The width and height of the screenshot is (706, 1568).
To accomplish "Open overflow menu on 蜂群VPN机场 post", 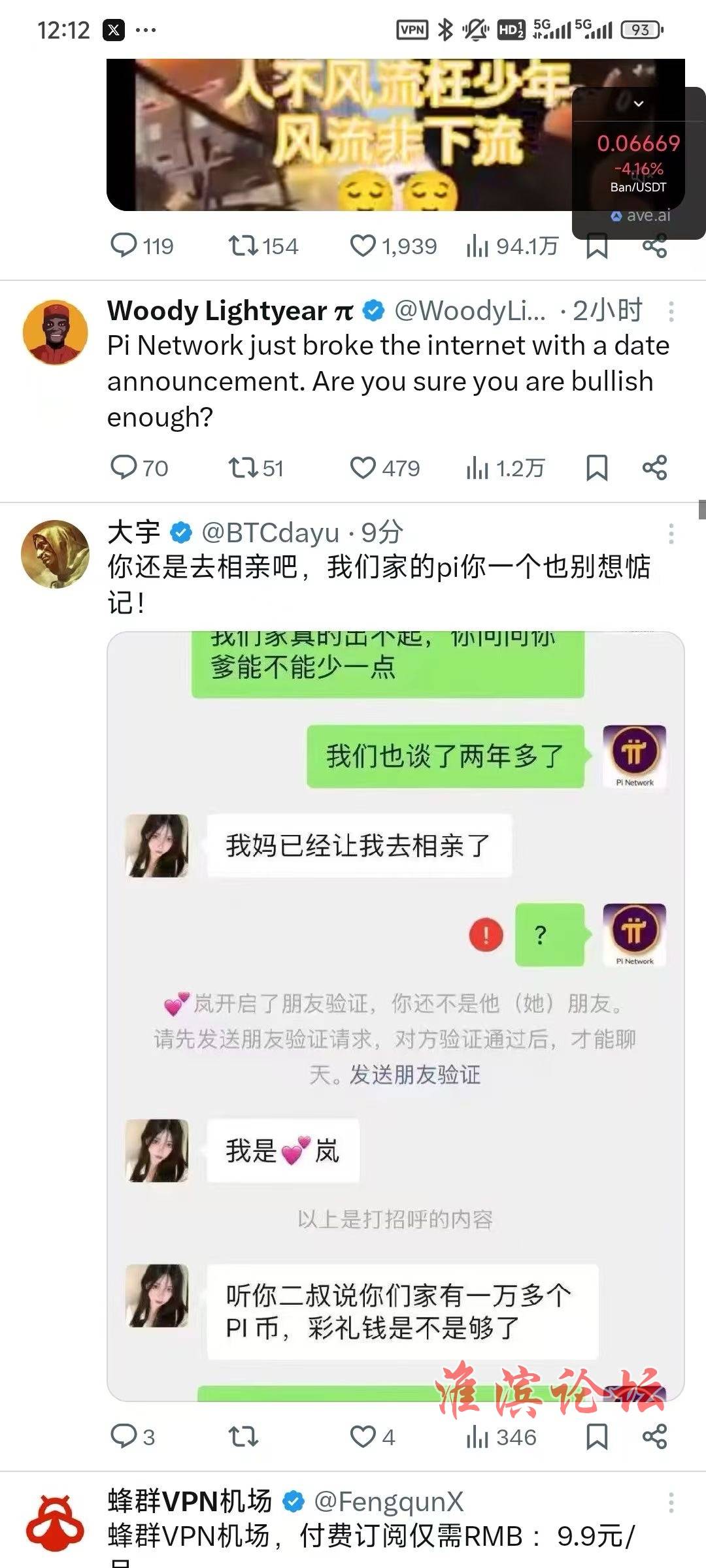I will (671, 1503).
